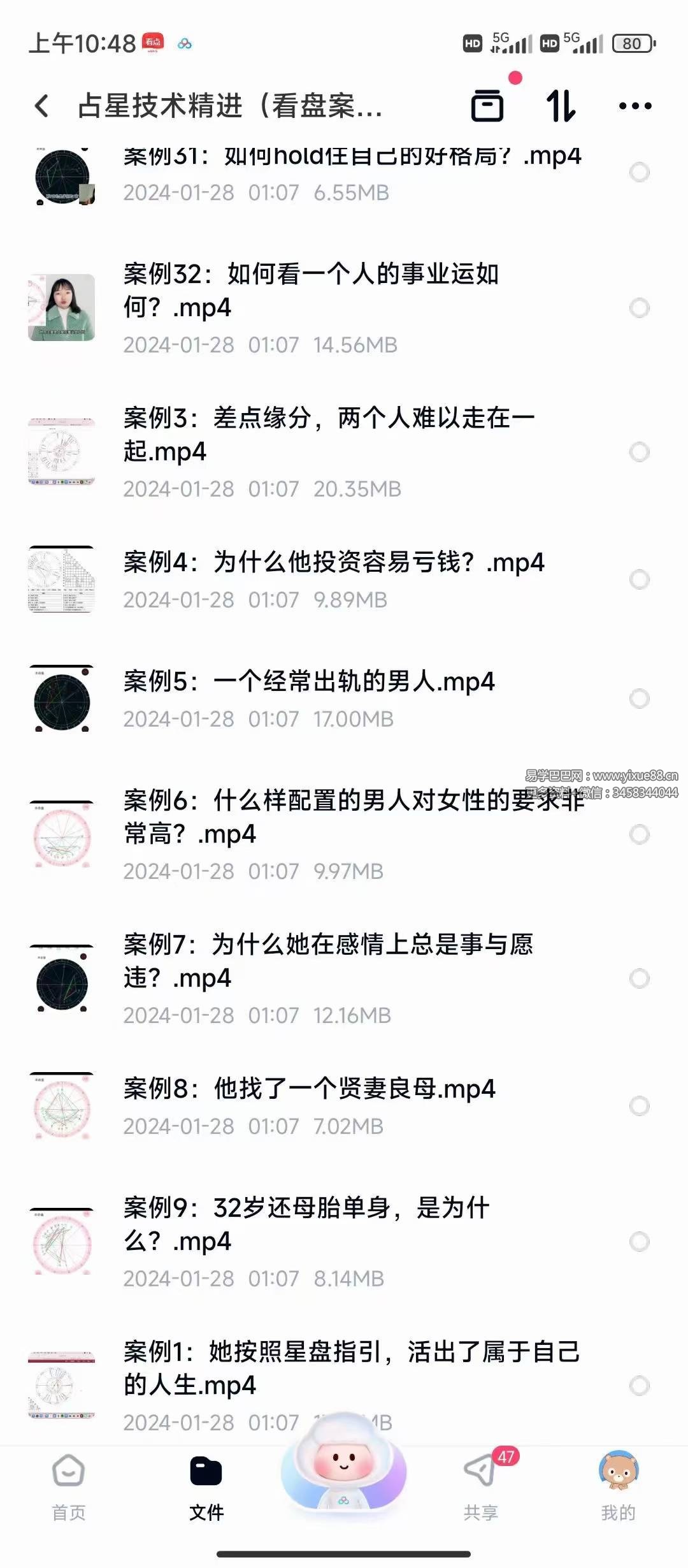Open the transfer list icon with red badge

tap(487, 106)
